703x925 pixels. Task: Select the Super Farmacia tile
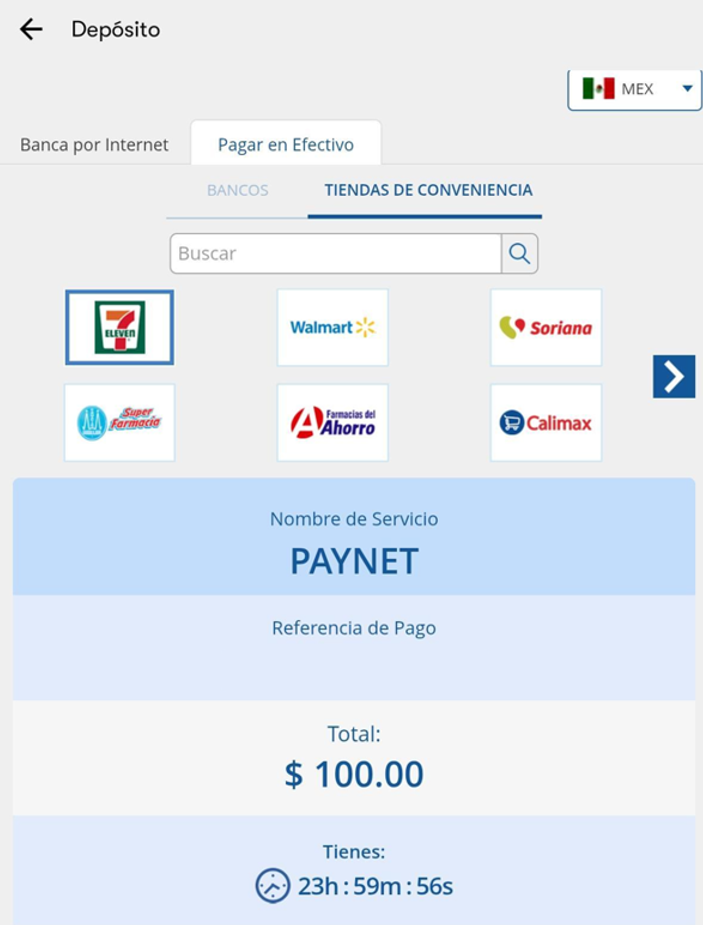tap(120, 422)
